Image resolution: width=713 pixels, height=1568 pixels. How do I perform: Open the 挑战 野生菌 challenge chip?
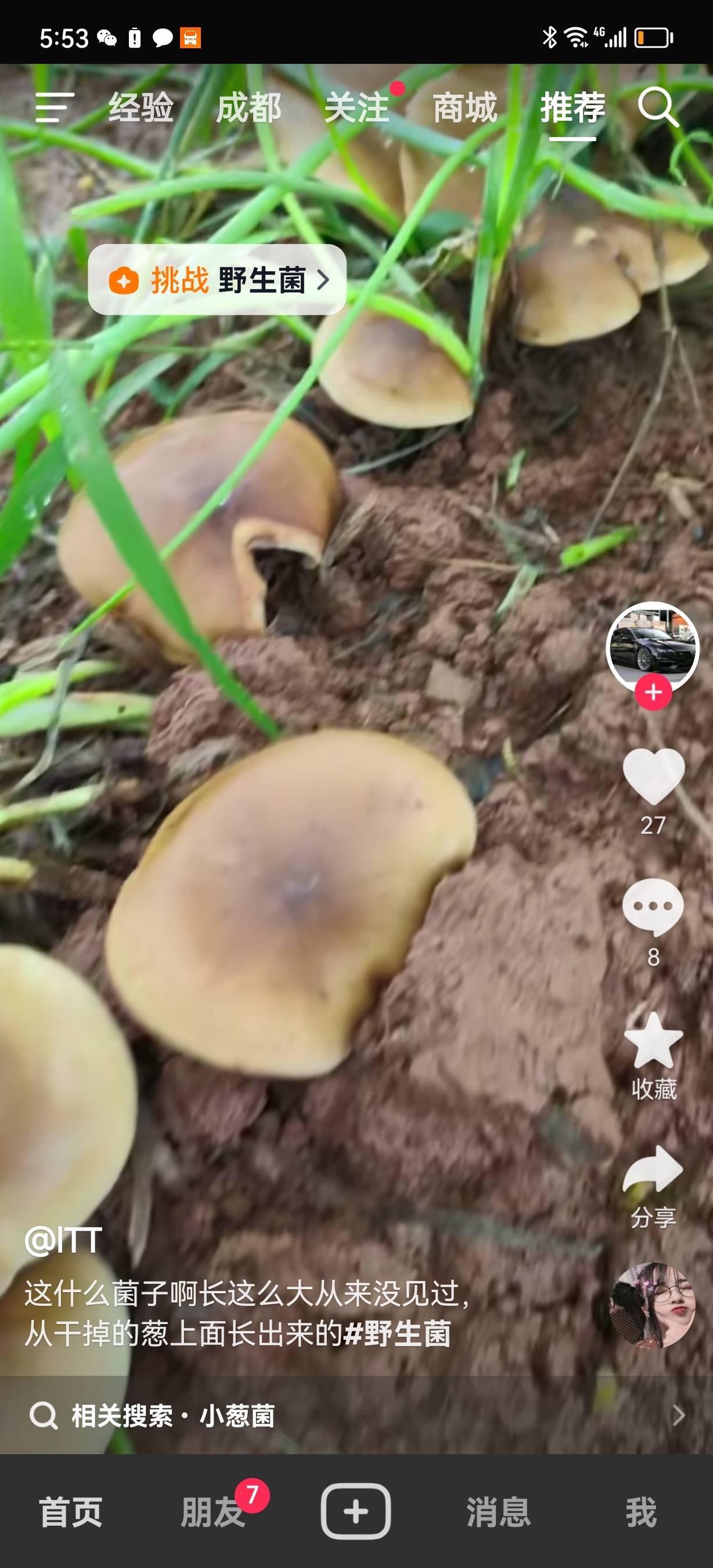(217, 280)
